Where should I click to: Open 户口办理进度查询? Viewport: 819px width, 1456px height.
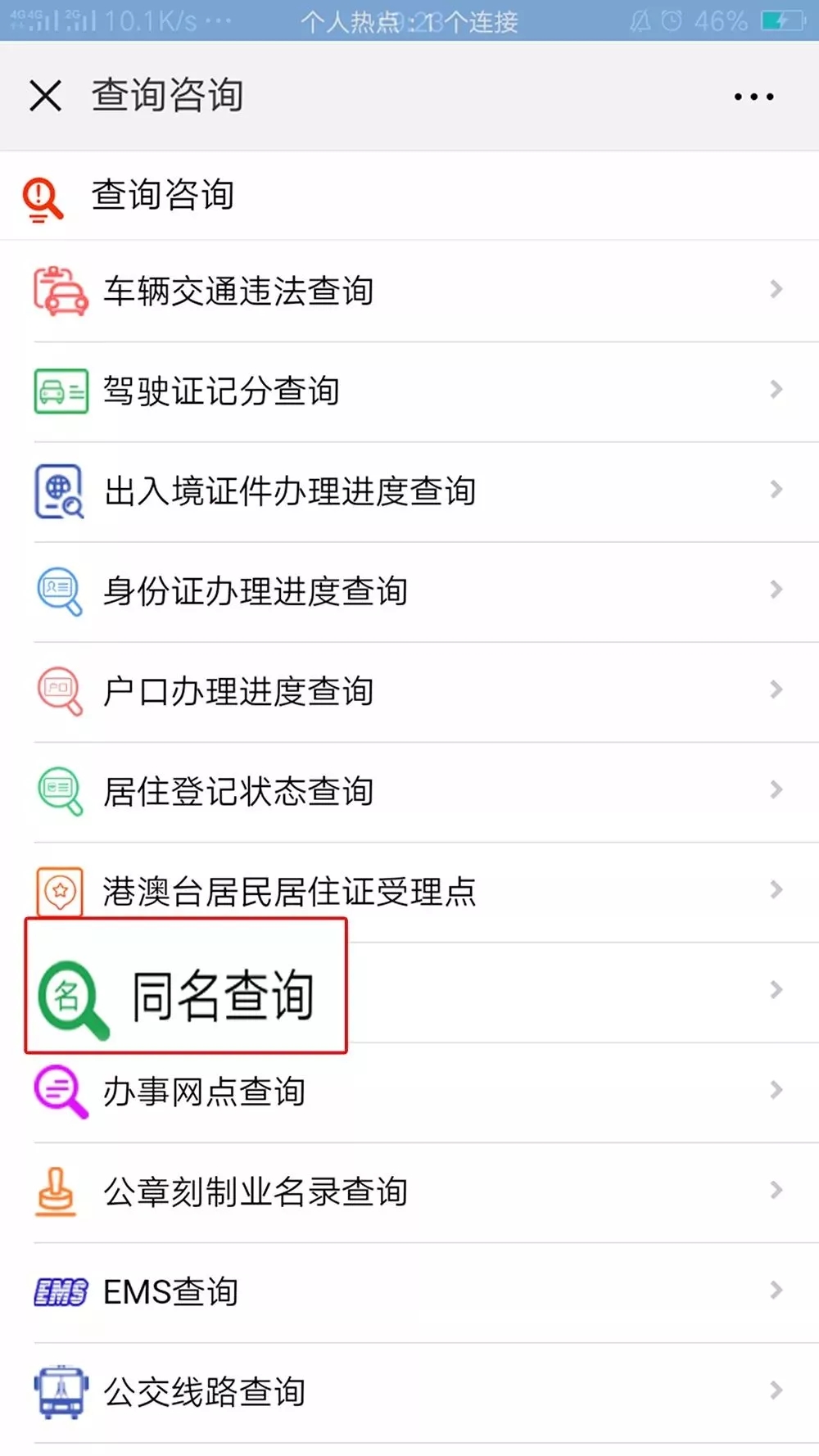tap(409, 692)
